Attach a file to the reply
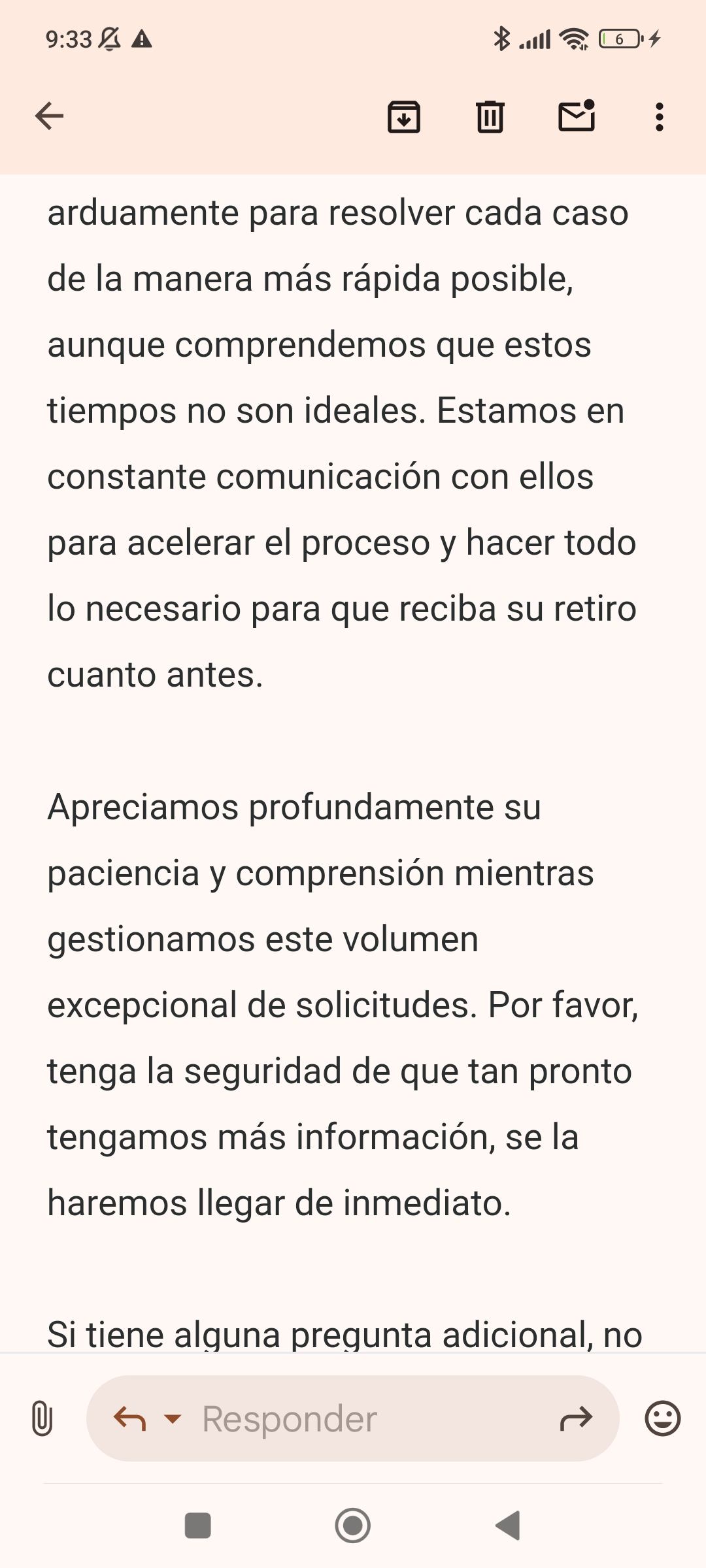 (x=42, y=1418)
